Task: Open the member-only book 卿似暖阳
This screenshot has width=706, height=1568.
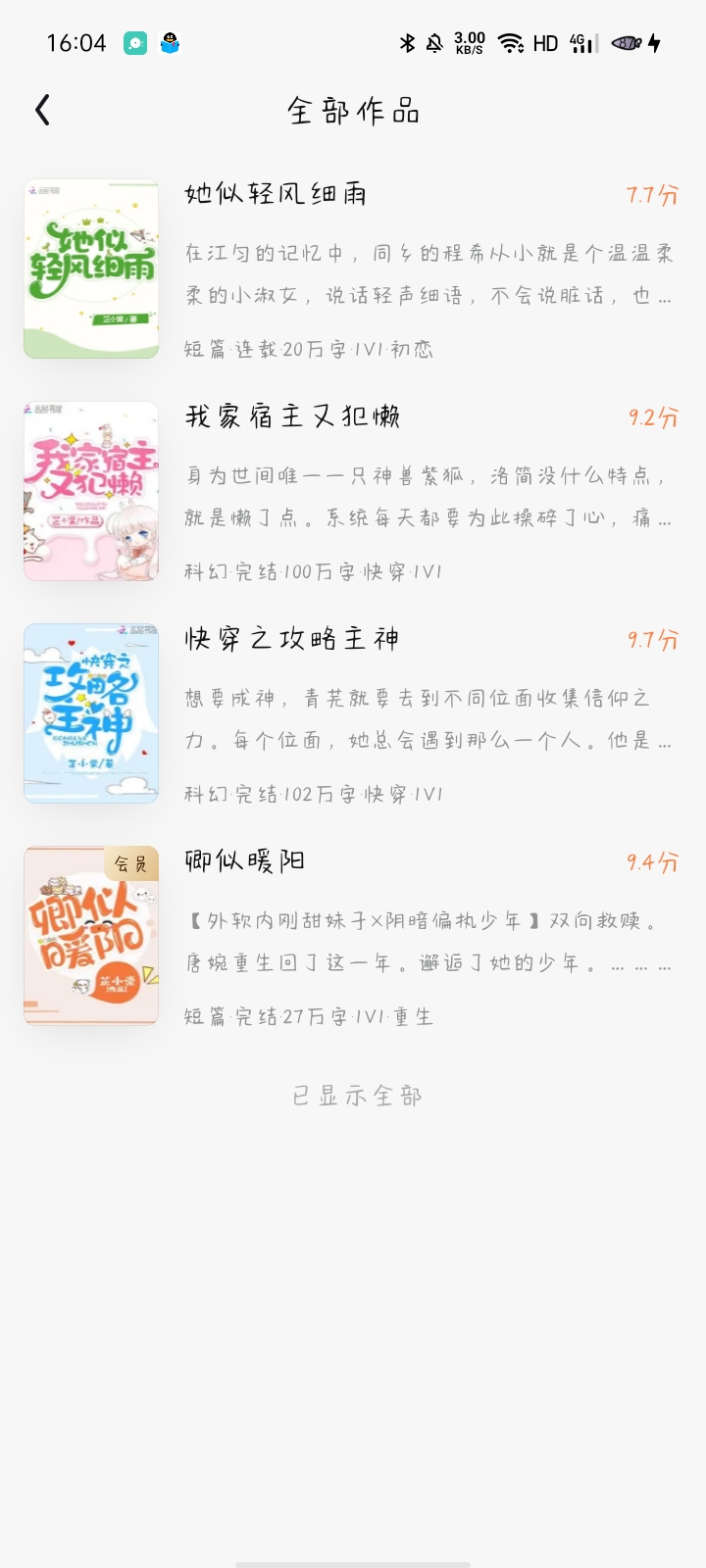Action: coord(245,861)
